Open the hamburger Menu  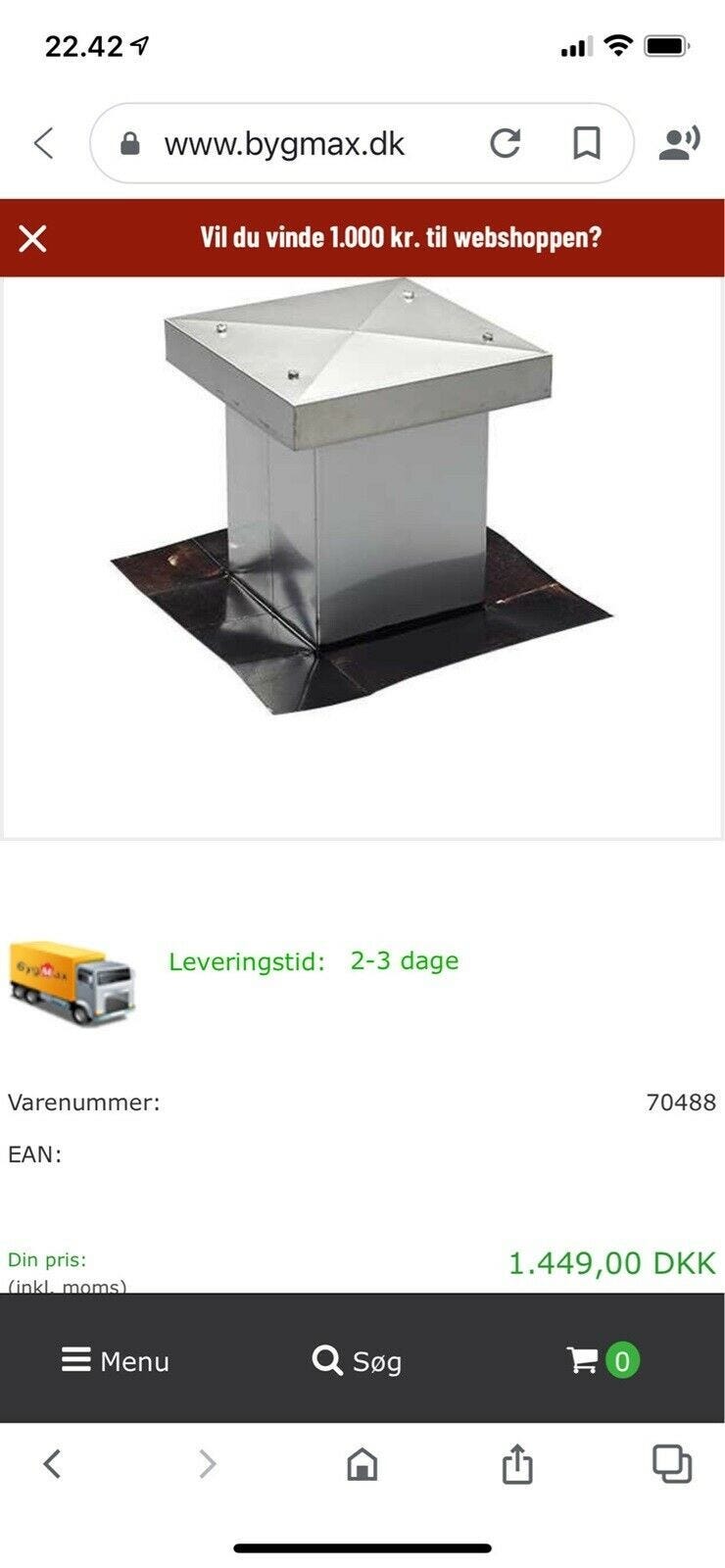click(x=113, y=1360)
